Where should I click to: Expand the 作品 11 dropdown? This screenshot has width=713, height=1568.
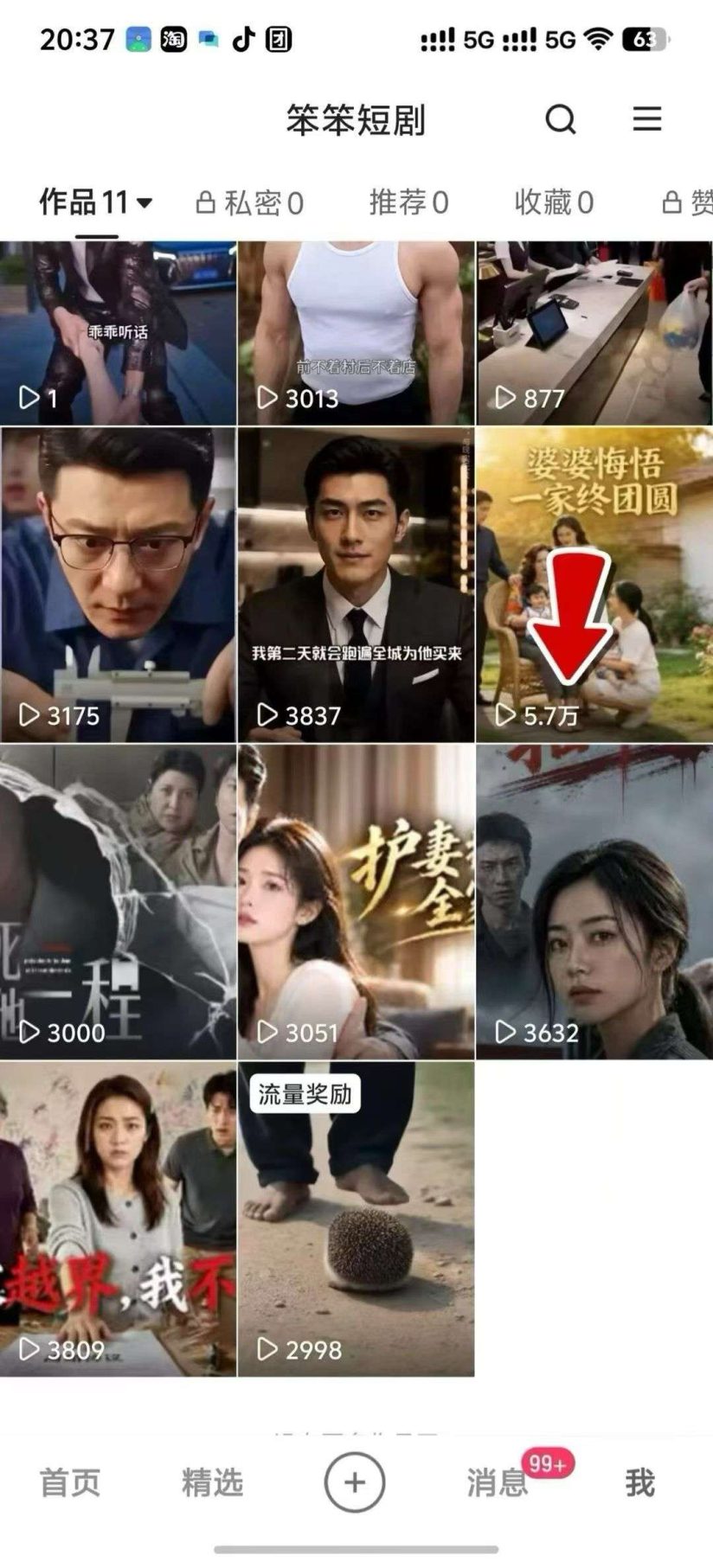tap(95, 202)
